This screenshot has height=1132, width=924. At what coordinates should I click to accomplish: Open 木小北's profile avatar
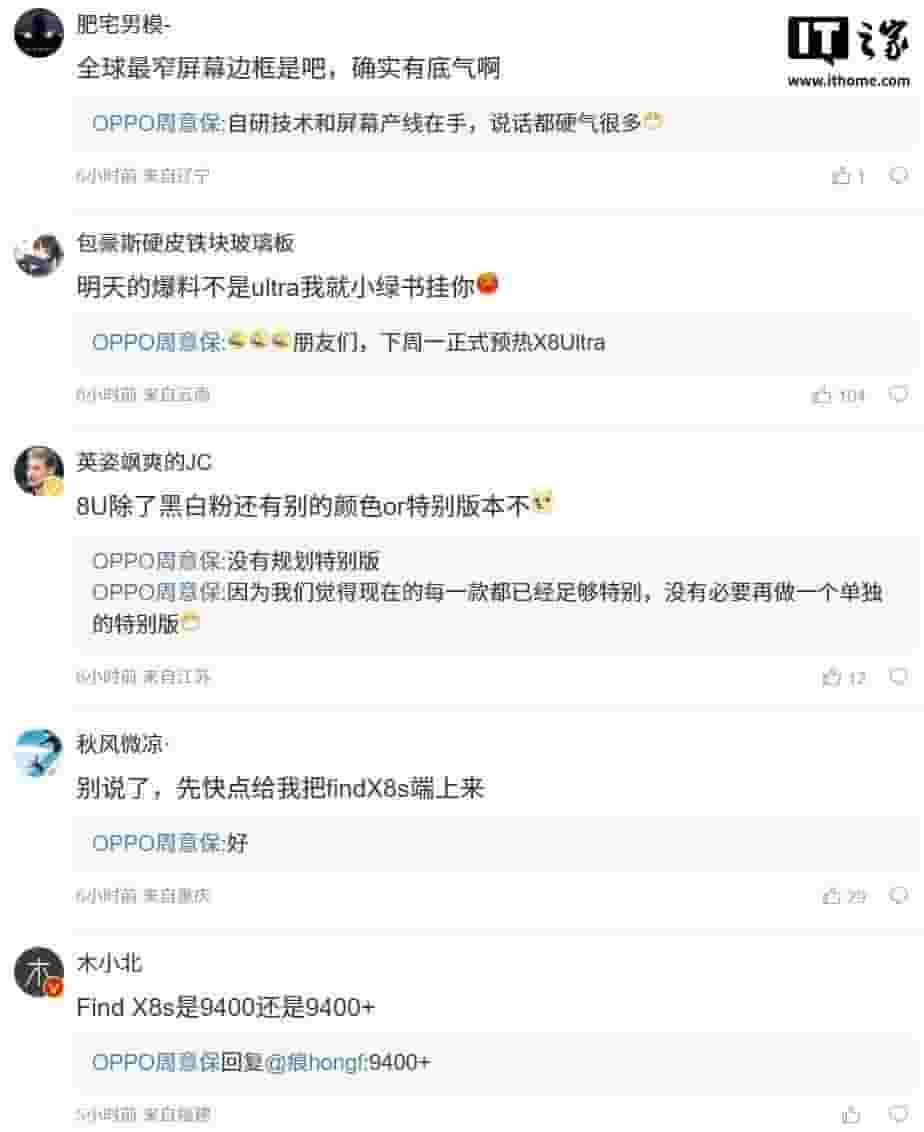tap(39, 971)
